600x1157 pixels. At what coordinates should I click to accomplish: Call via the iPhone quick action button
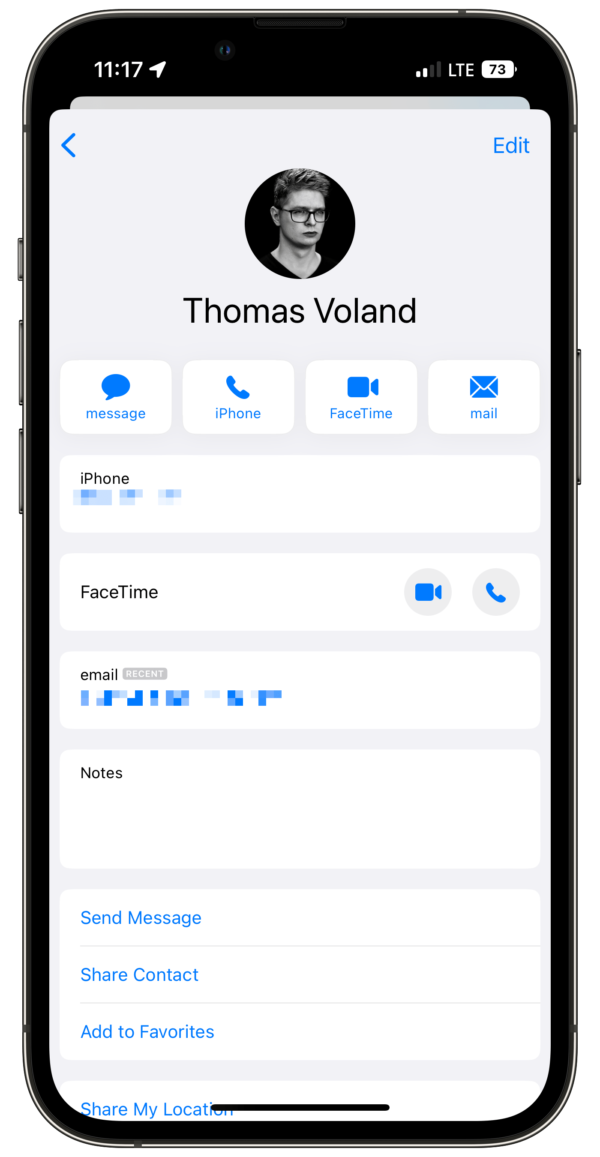(x=238, y=397)
